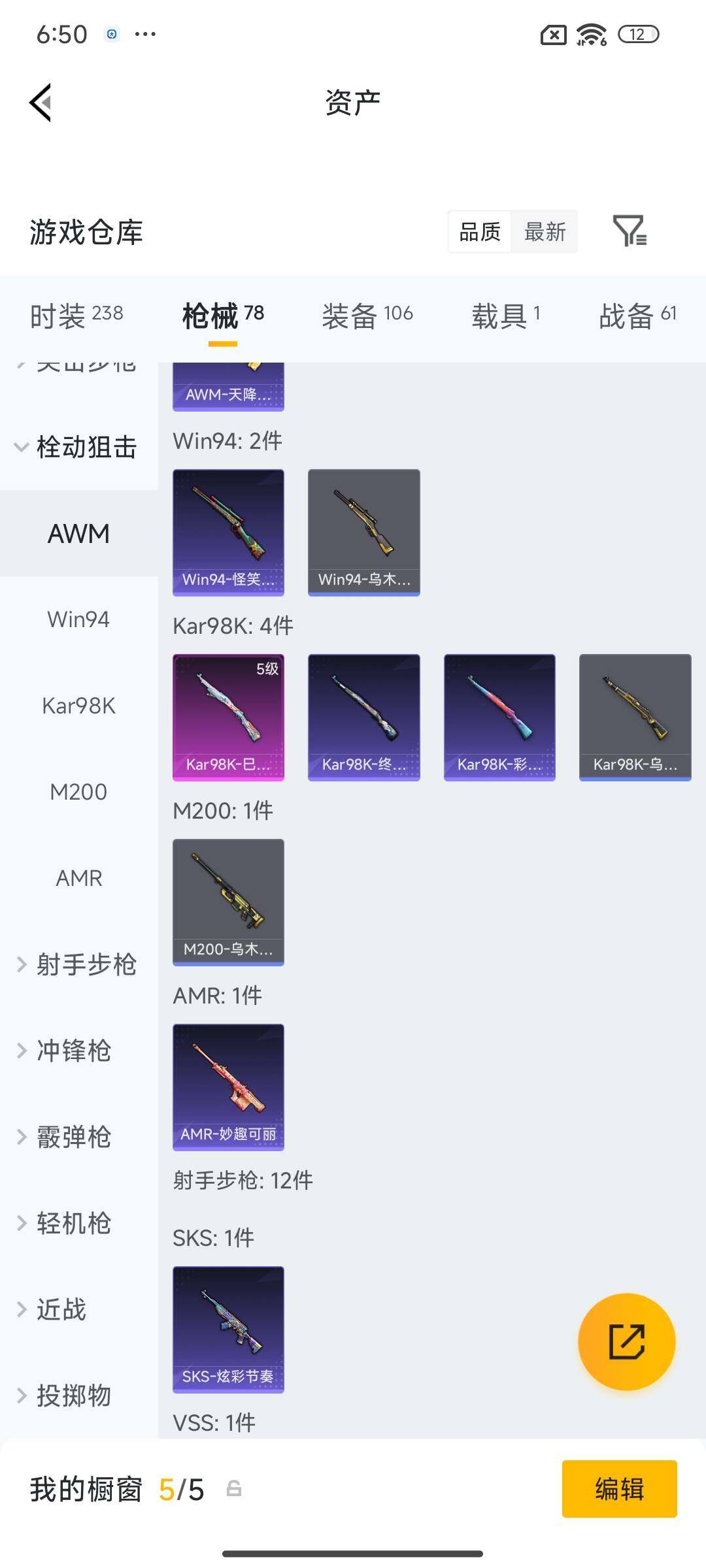Tap the back arrow on the 资产 page

coord(41,101)
